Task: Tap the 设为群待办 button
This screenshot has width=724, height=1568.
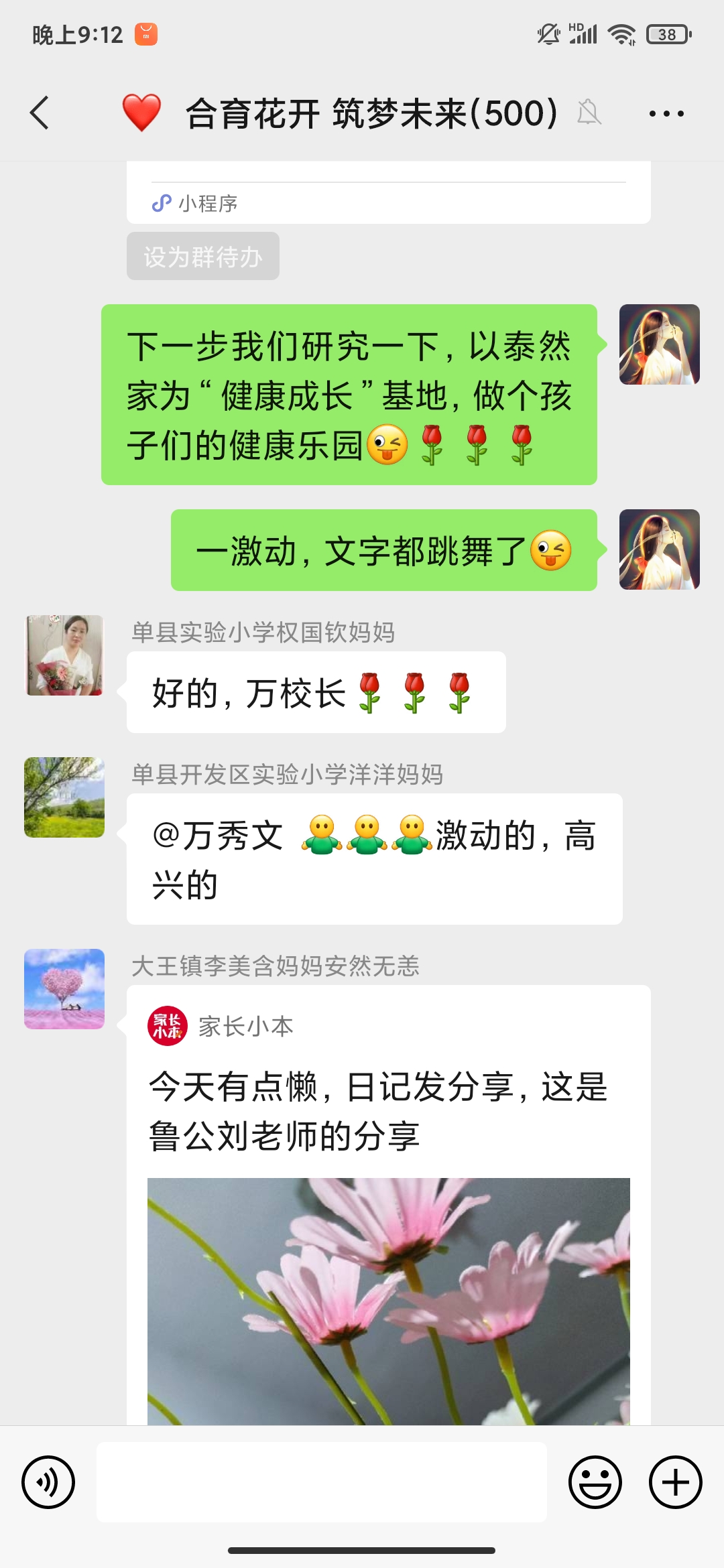Action: [x=202, y=256]
